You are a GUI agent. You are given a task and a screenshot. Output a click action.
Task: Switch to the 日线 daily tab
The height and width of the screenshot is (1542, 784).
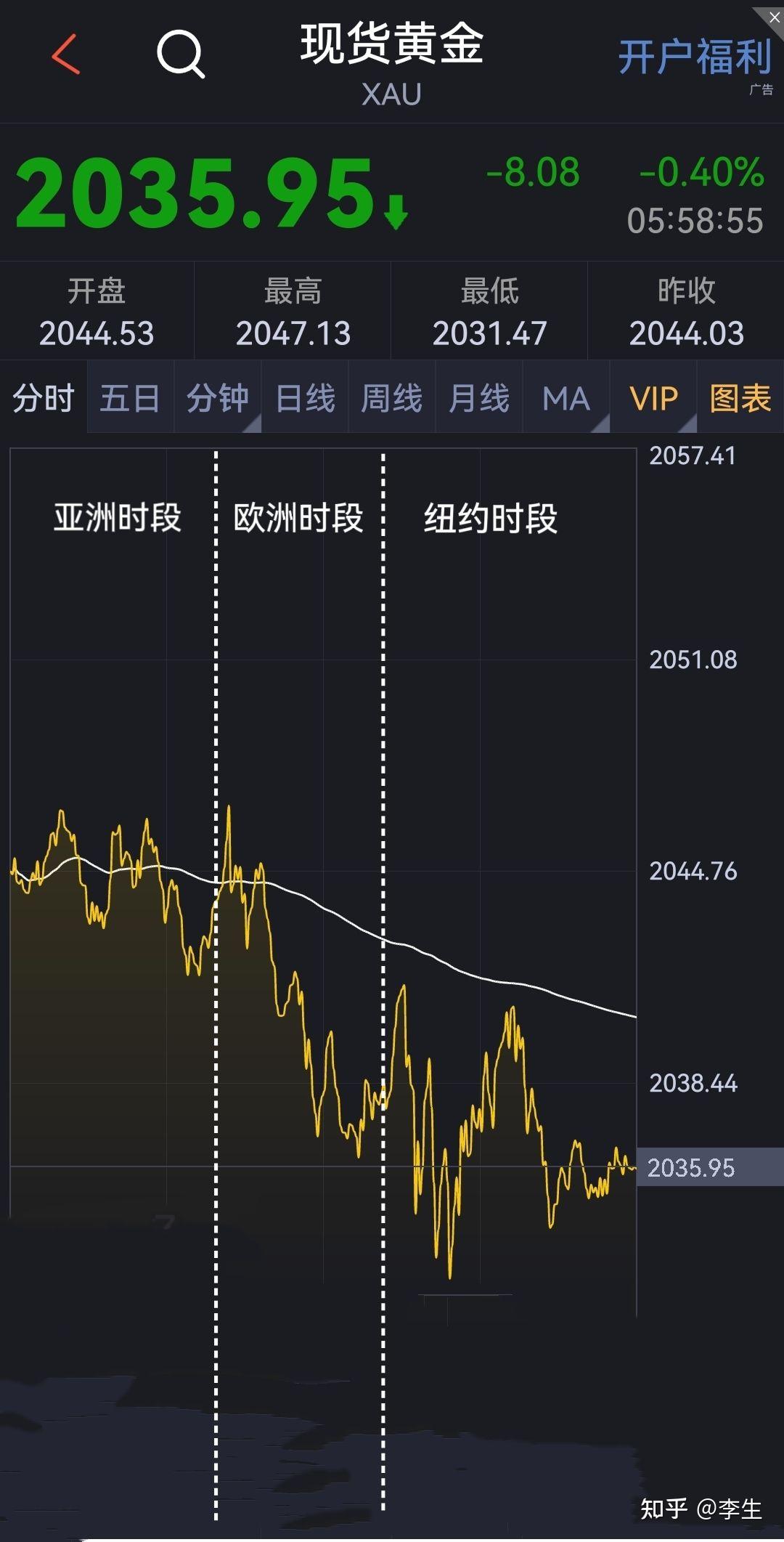(305, 398)
